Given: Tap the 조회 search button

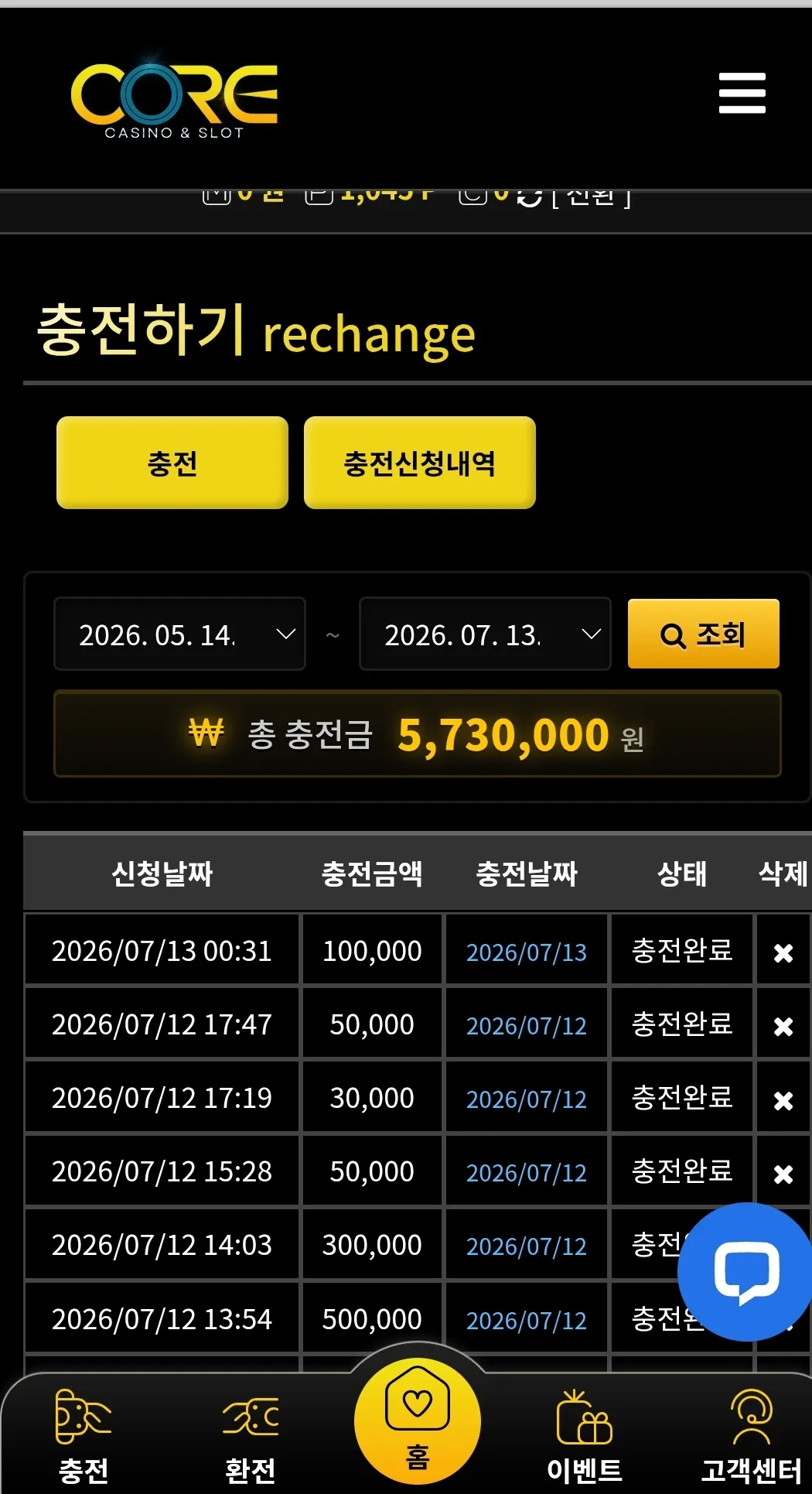Looking at the screenshot, I should pyautogui.click(x=703, y=634).
